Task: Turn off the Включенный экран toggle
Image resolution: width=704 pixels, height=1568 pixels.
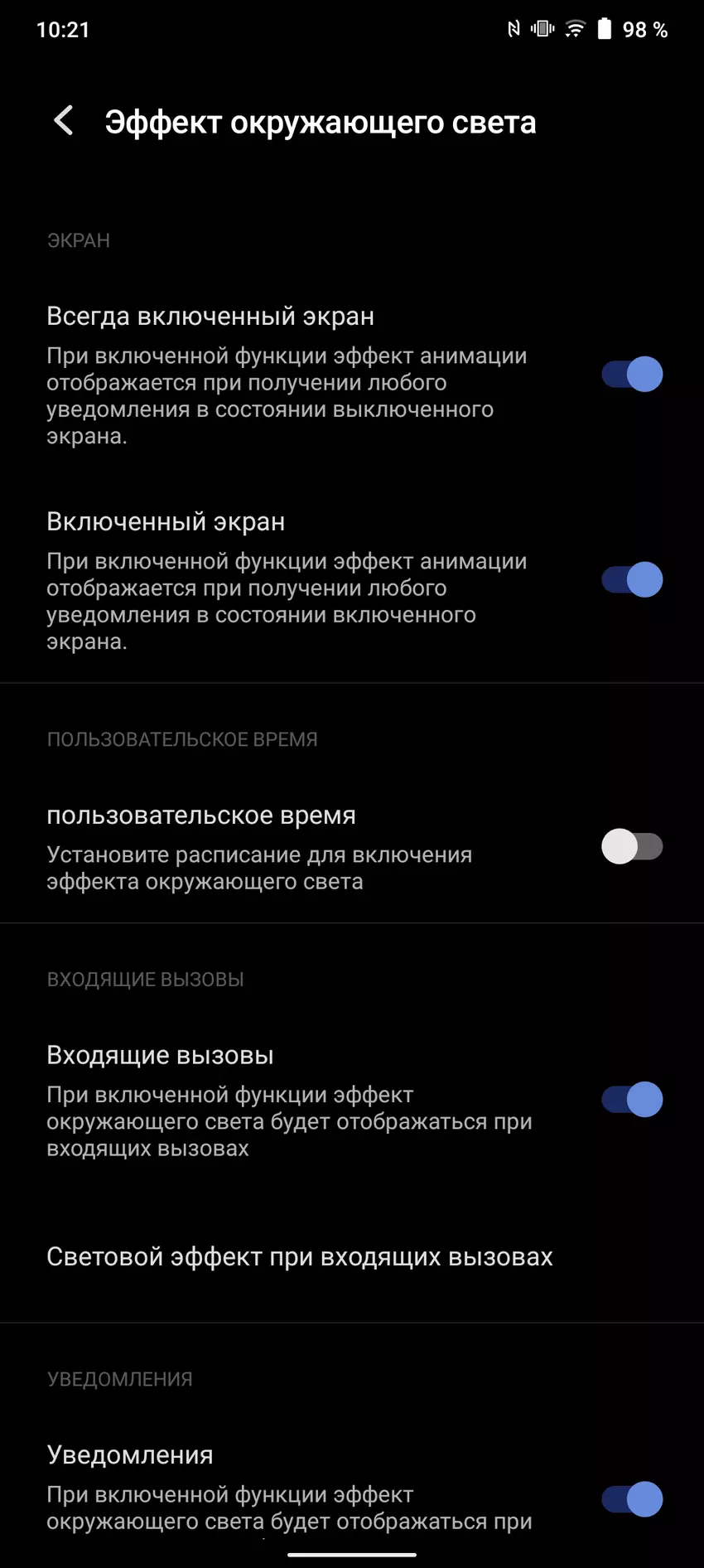Action: tap(632, 580)
